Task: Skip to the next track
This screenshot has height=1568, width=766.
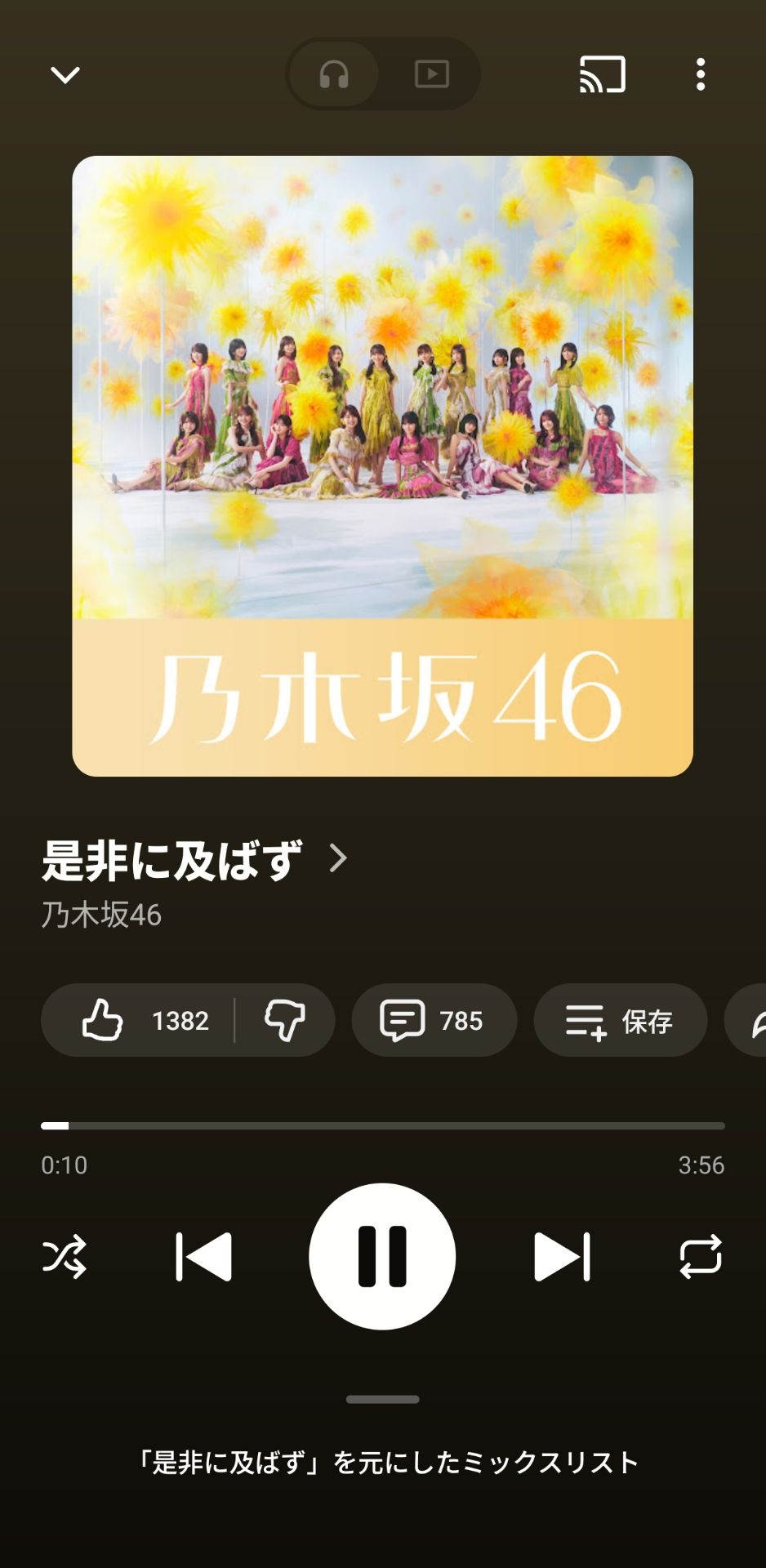Action: click(x=562, y=1256)
